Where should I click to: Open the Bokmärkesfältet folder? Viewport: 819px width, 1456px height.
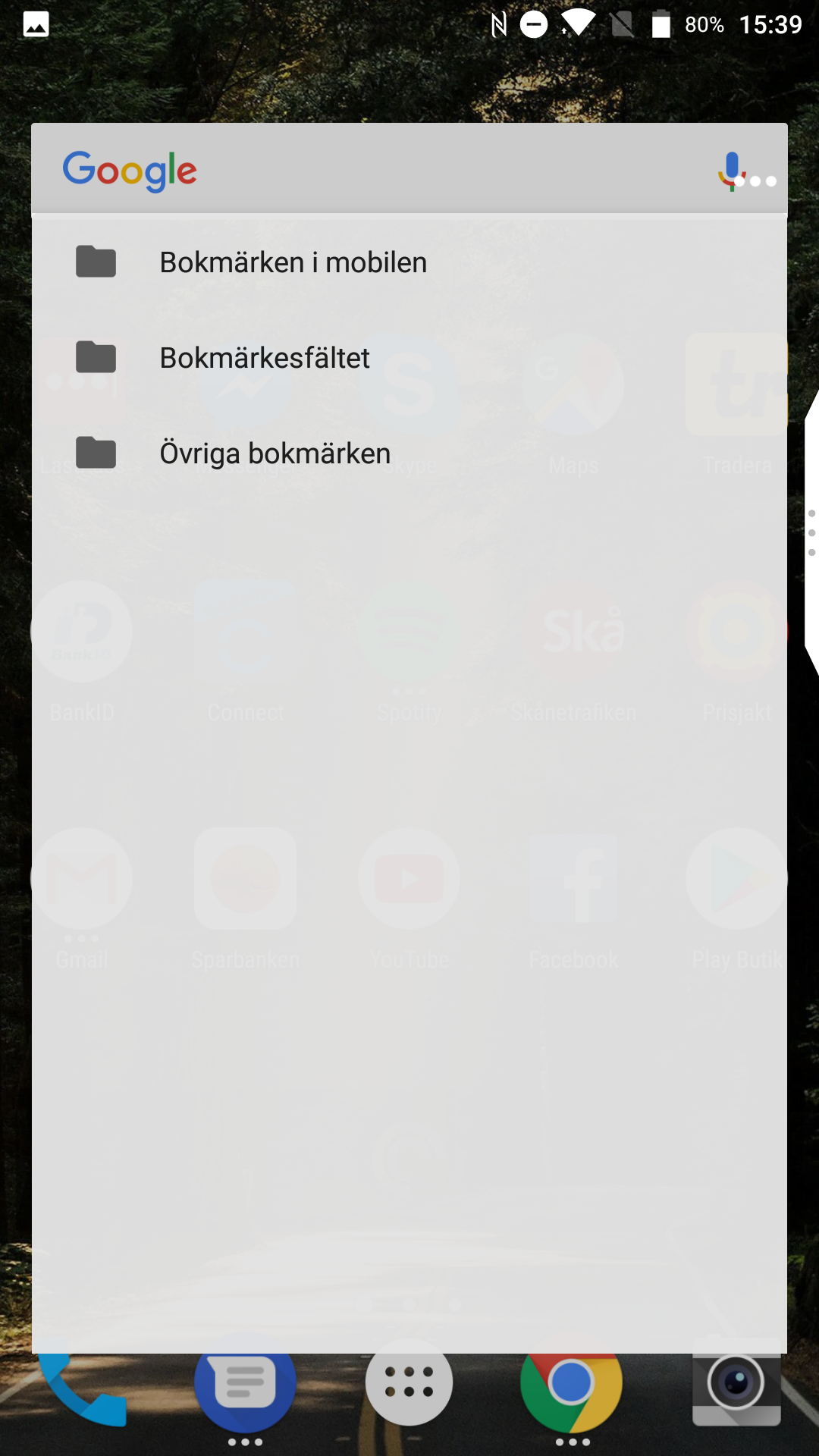pyautogui.click(x=265, y=358)
